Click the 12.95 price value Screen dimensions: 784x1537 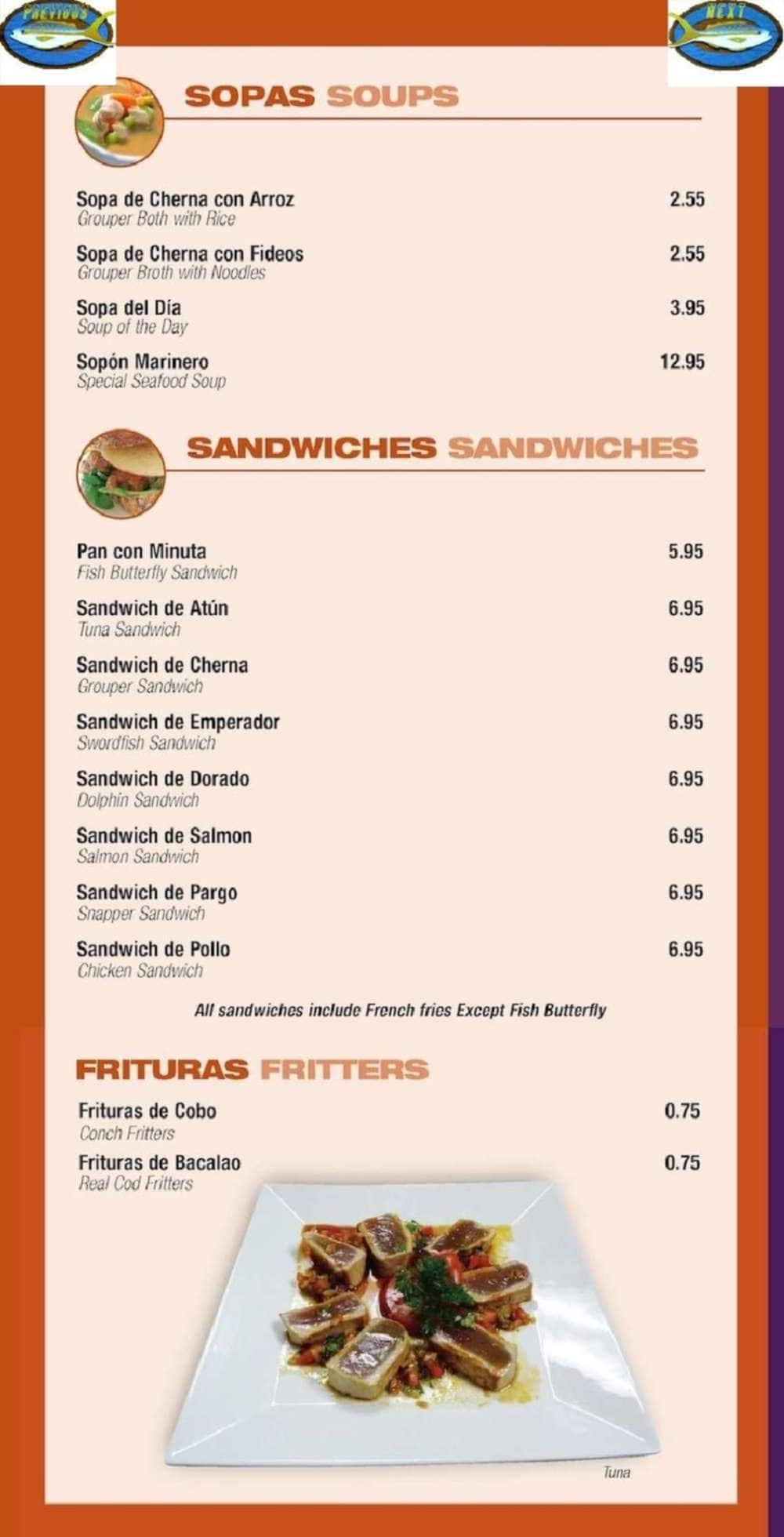point(681,362)
